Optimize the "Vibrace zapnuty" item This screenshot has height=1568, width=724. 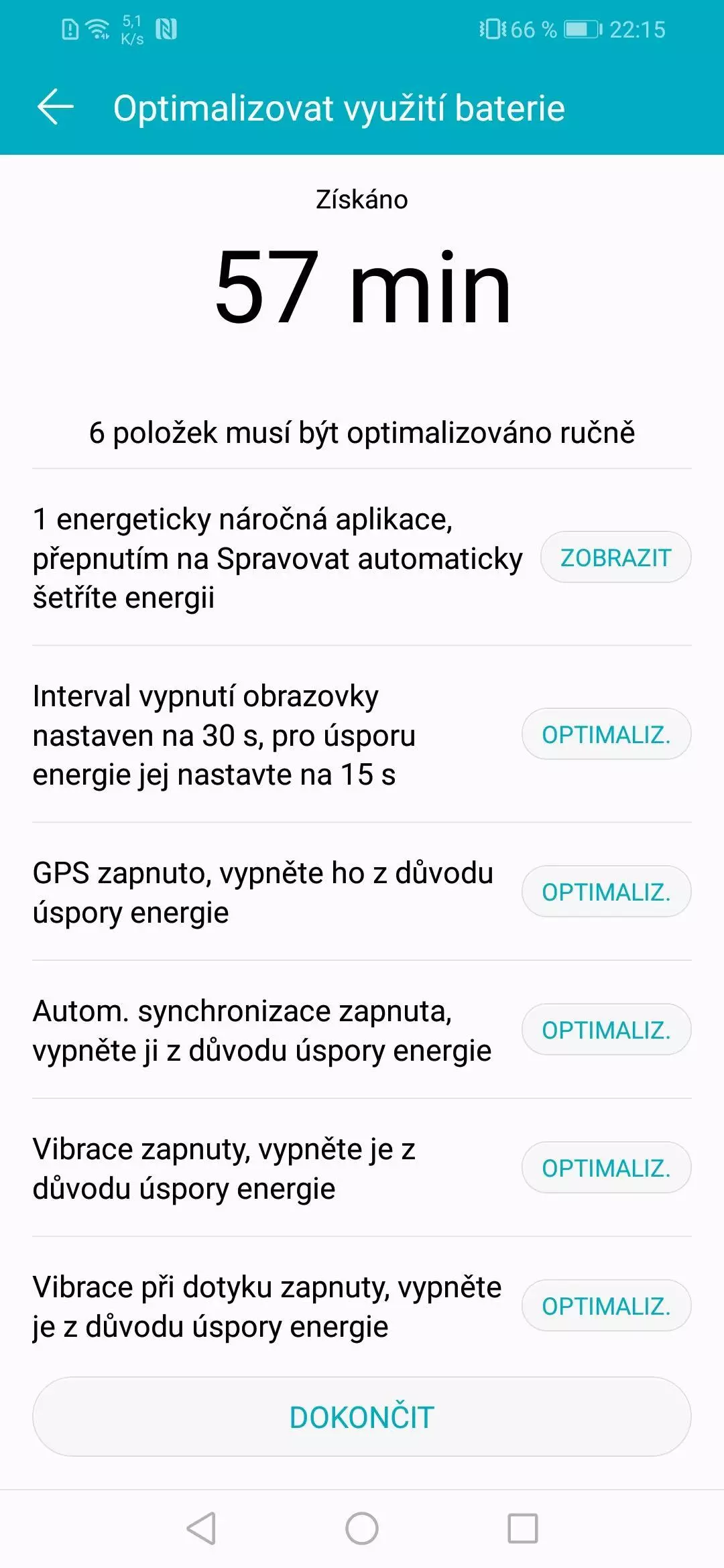tap(606, 1168)
